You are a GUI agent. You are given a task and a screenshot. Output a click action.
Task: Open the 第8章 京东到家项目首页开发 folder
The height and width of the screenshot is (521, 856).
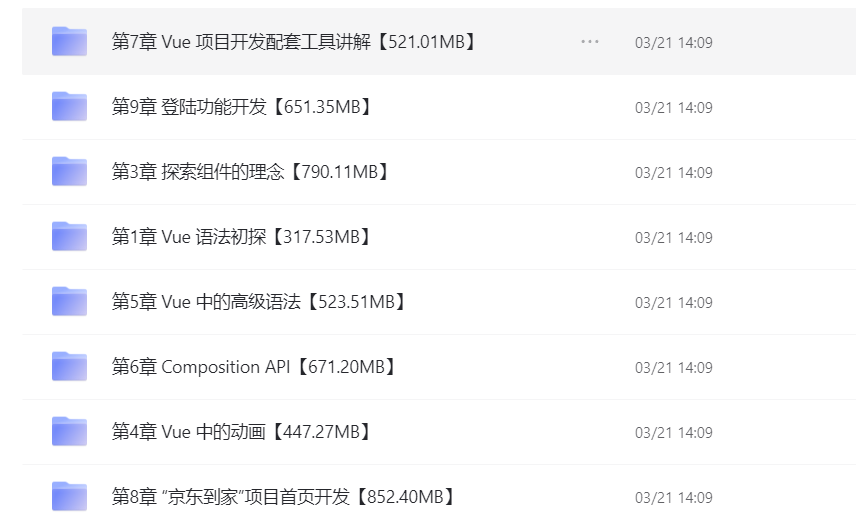(284, 497)
